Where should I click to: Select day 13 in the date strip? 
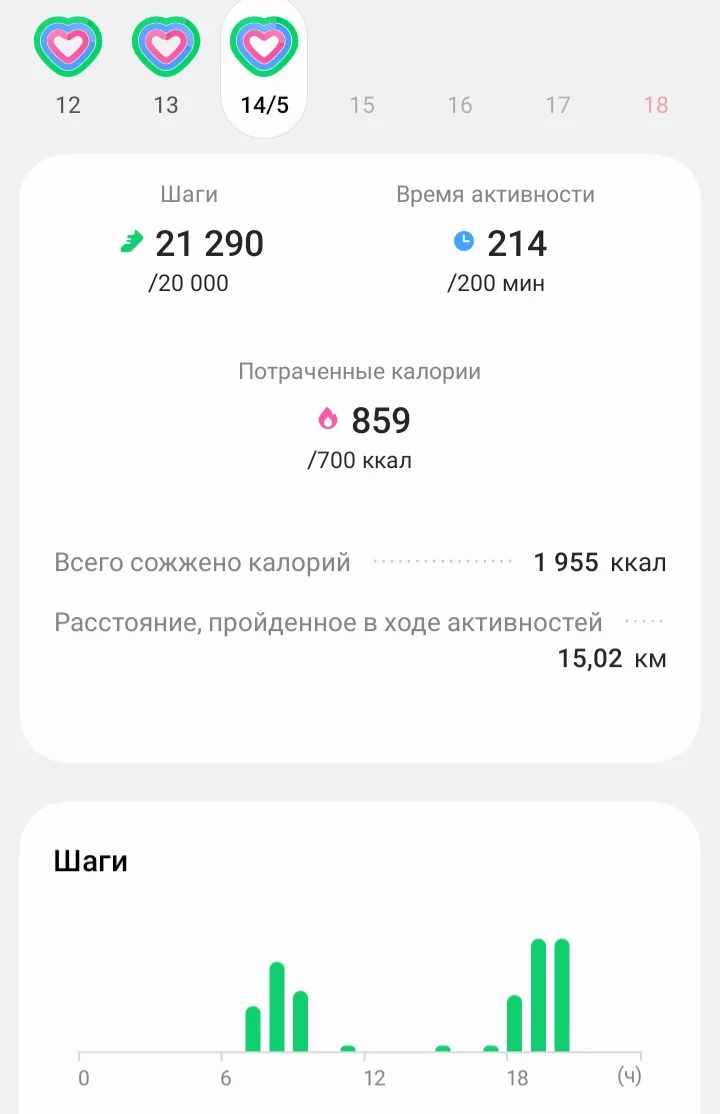tap(166, 70)
